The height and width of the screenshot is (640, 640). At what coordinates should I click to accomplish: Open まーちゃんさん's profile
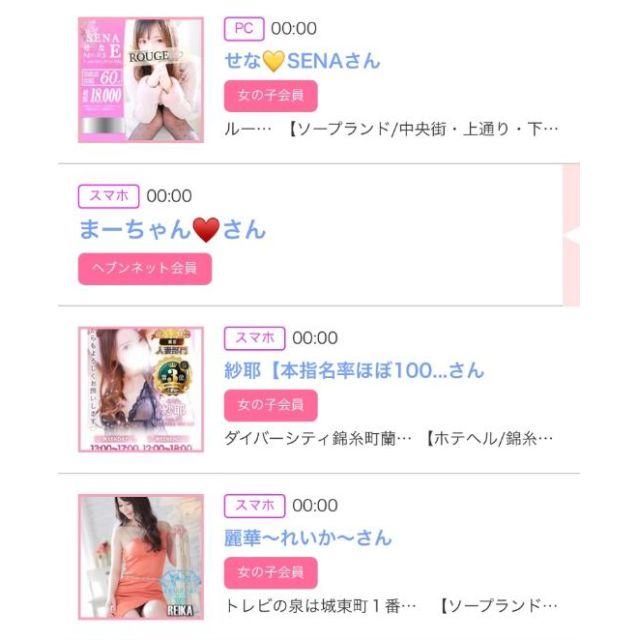[172, 229]
